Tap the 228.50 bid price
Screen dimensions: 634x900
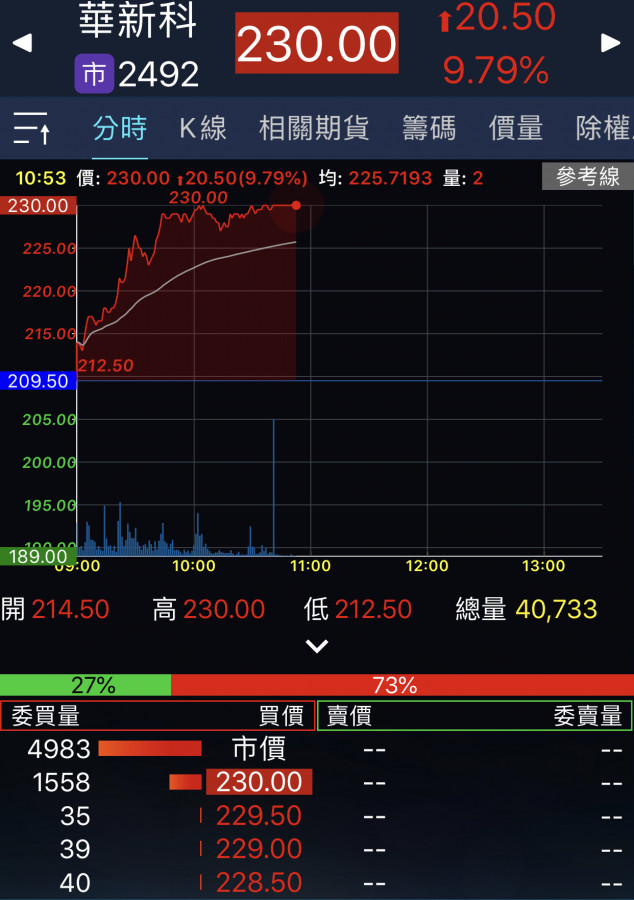(x=259, y=883)
